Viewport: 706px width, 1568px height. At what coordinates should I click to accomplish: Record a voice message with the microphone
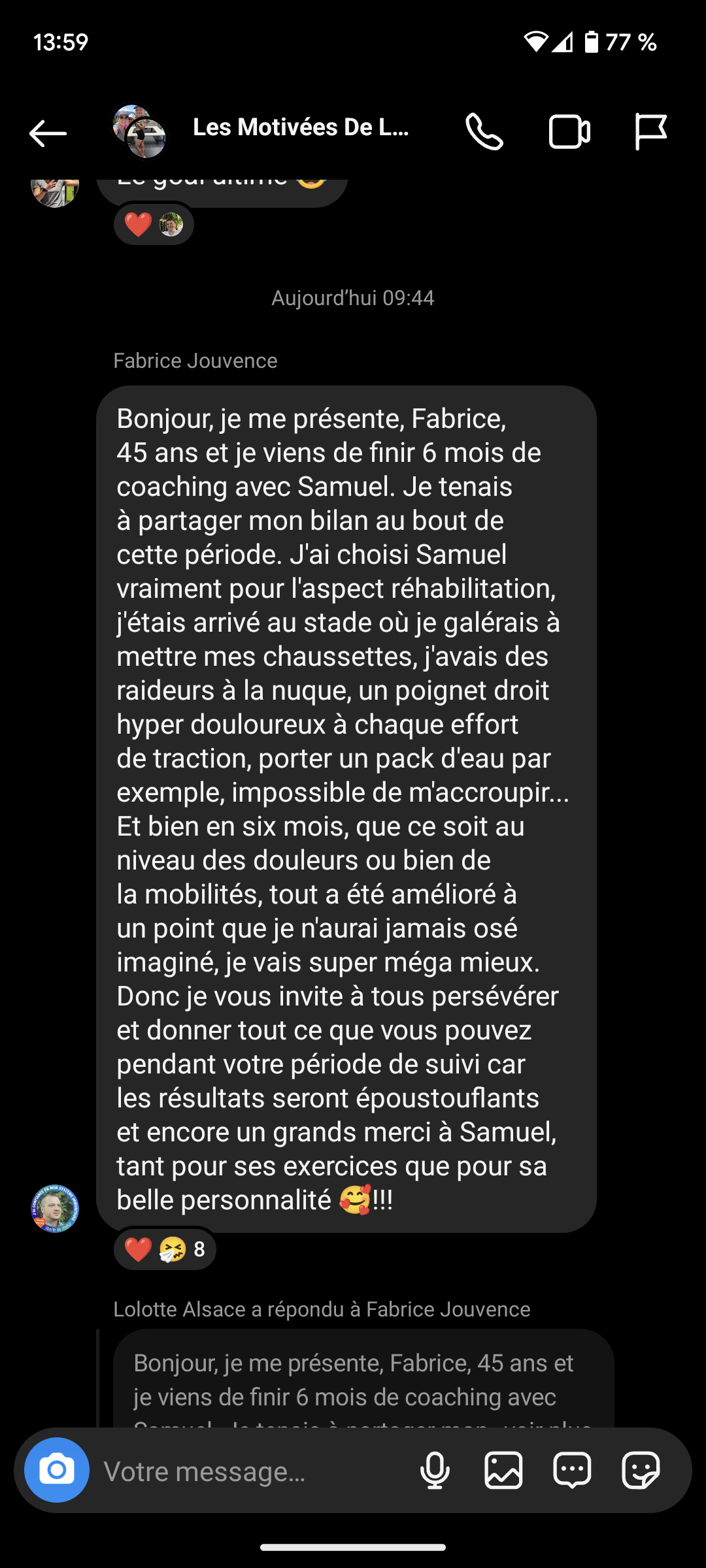click(435, 1471)
